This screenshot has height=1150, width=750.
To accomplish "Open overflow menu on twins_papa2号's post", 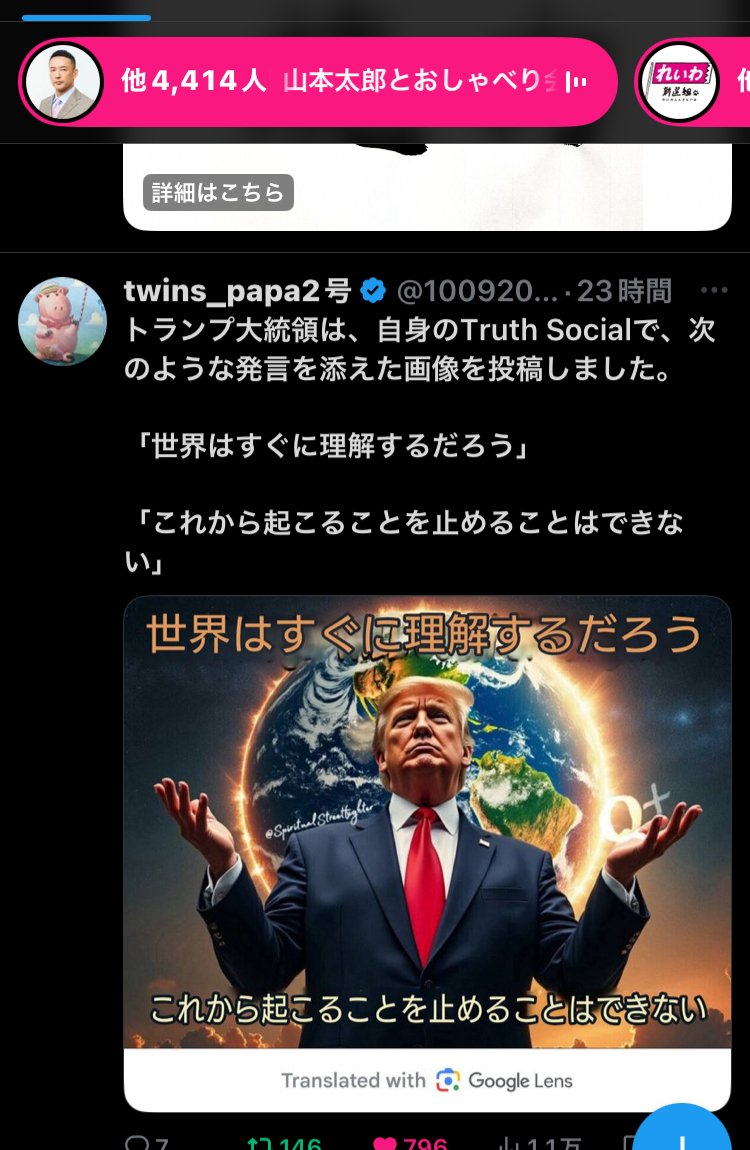I will point(714,291).
